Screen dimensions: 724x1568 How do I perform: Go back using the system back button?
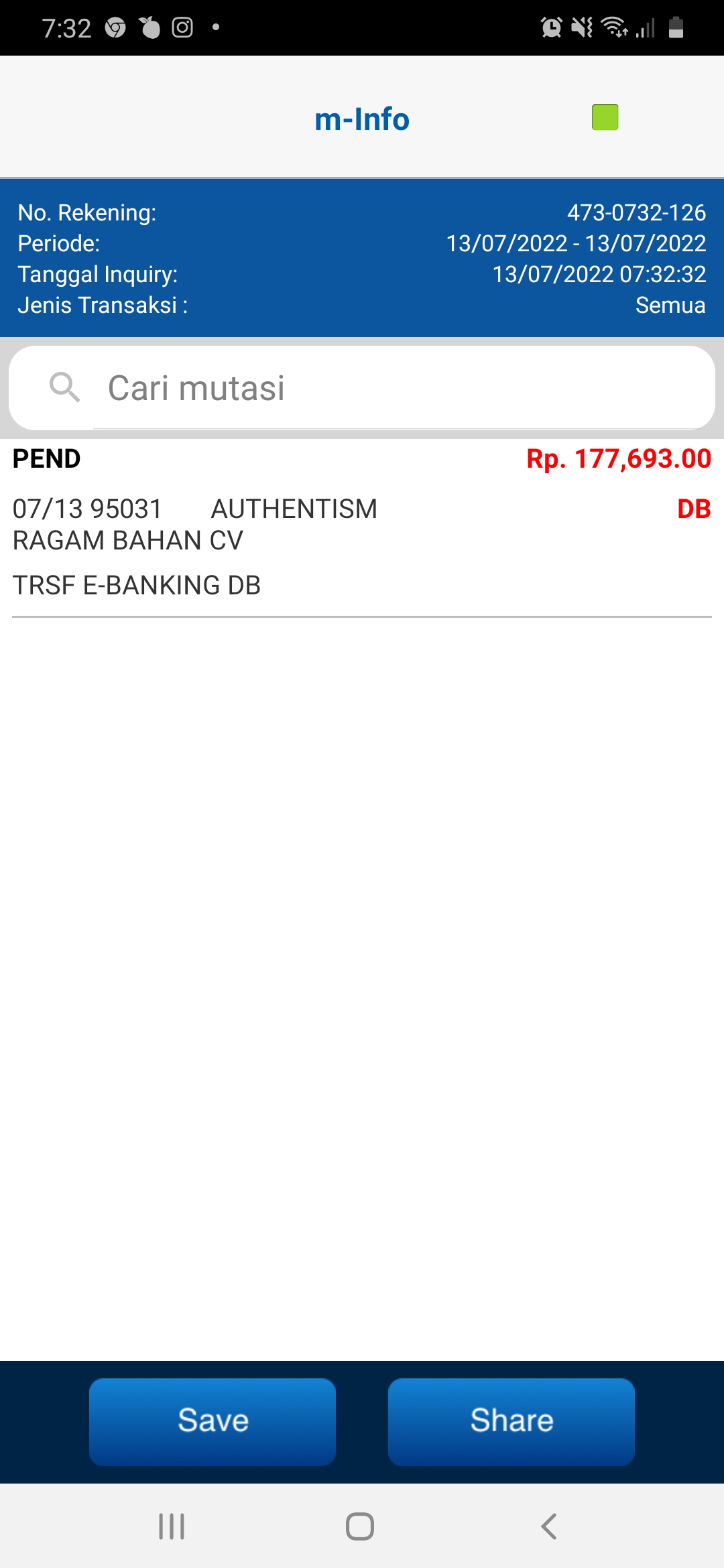pyautogui.click(x=549, y=1526)
